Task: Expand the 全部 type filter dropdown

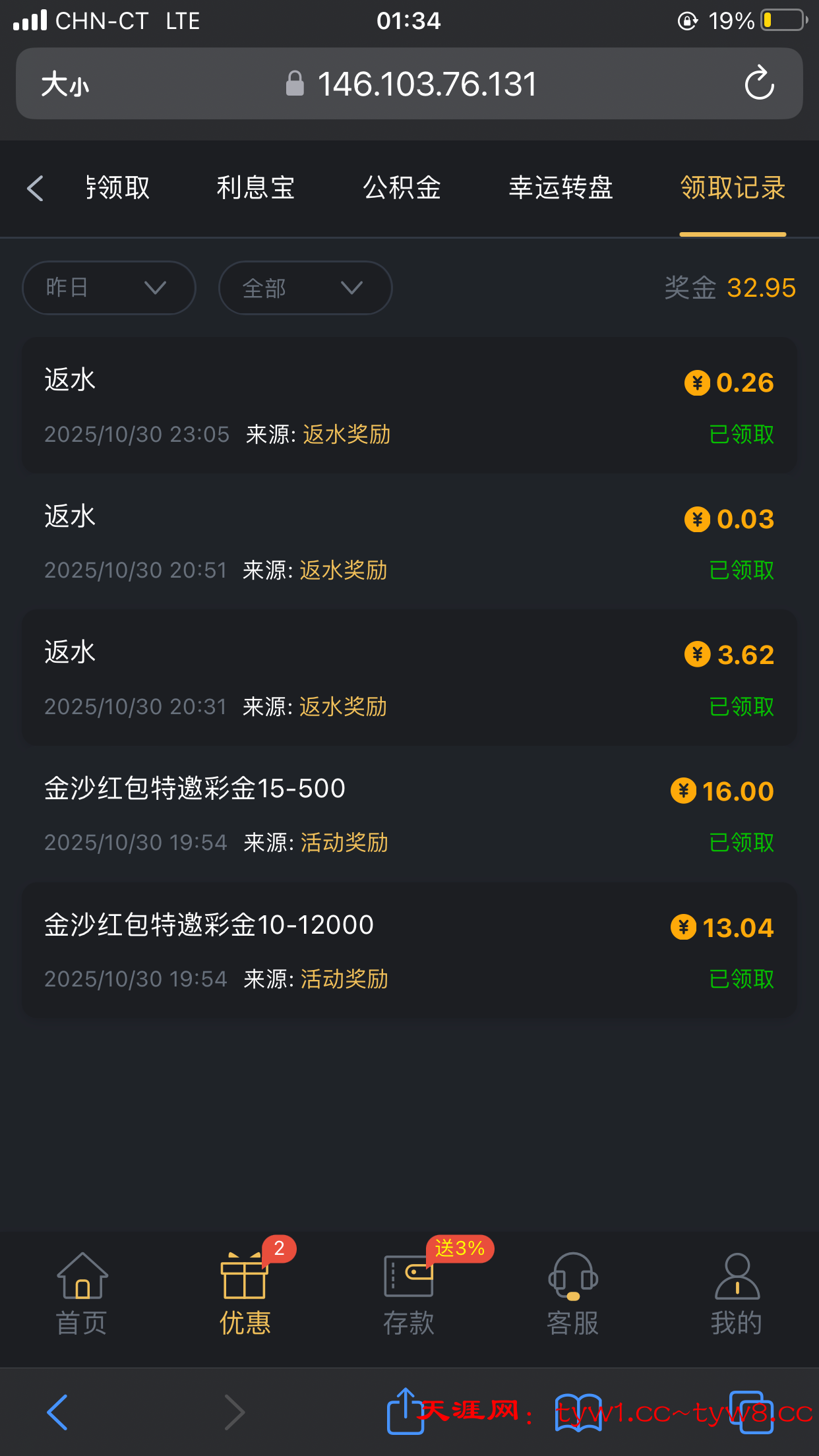Action: (x=305, y=288)
